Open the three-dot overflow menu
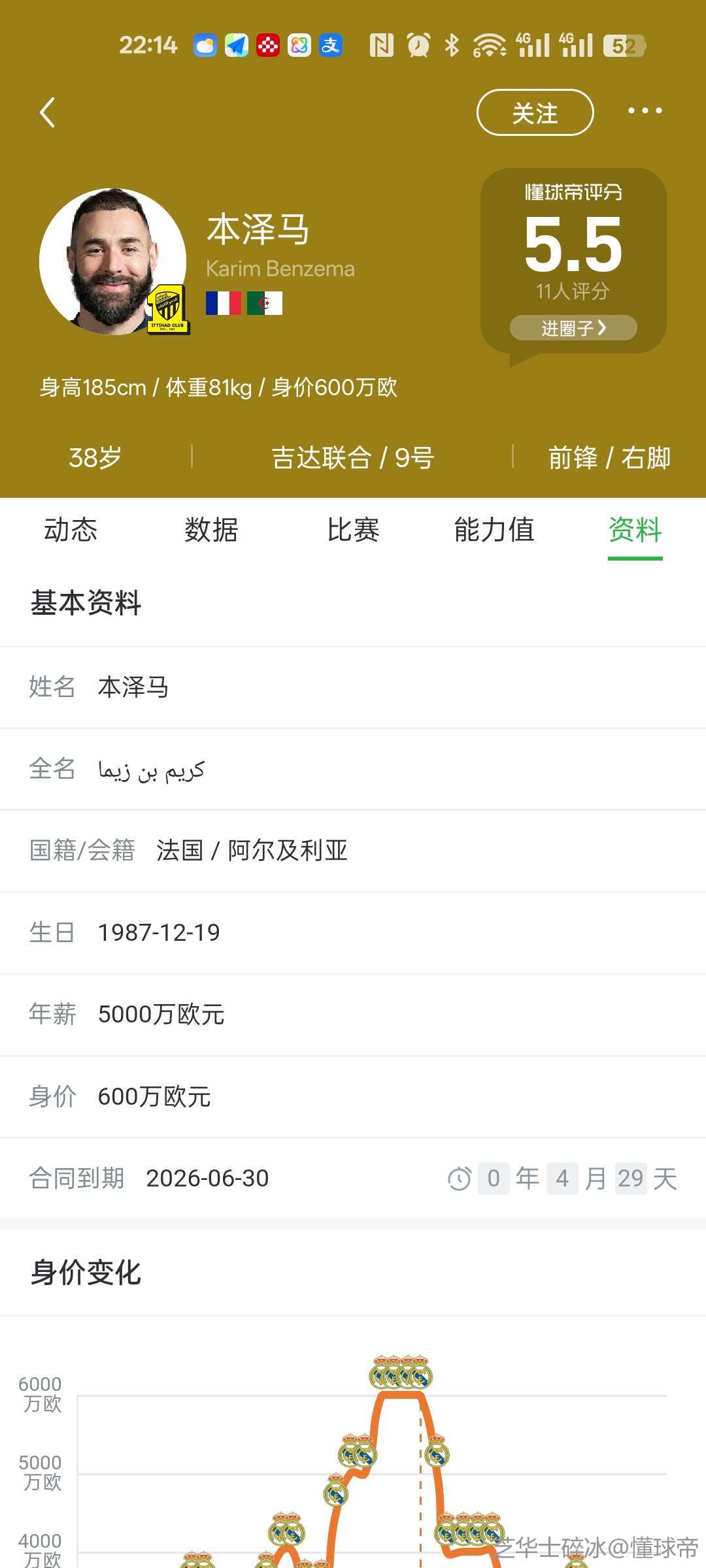706x1568 pixels. [x=645, y=111]
